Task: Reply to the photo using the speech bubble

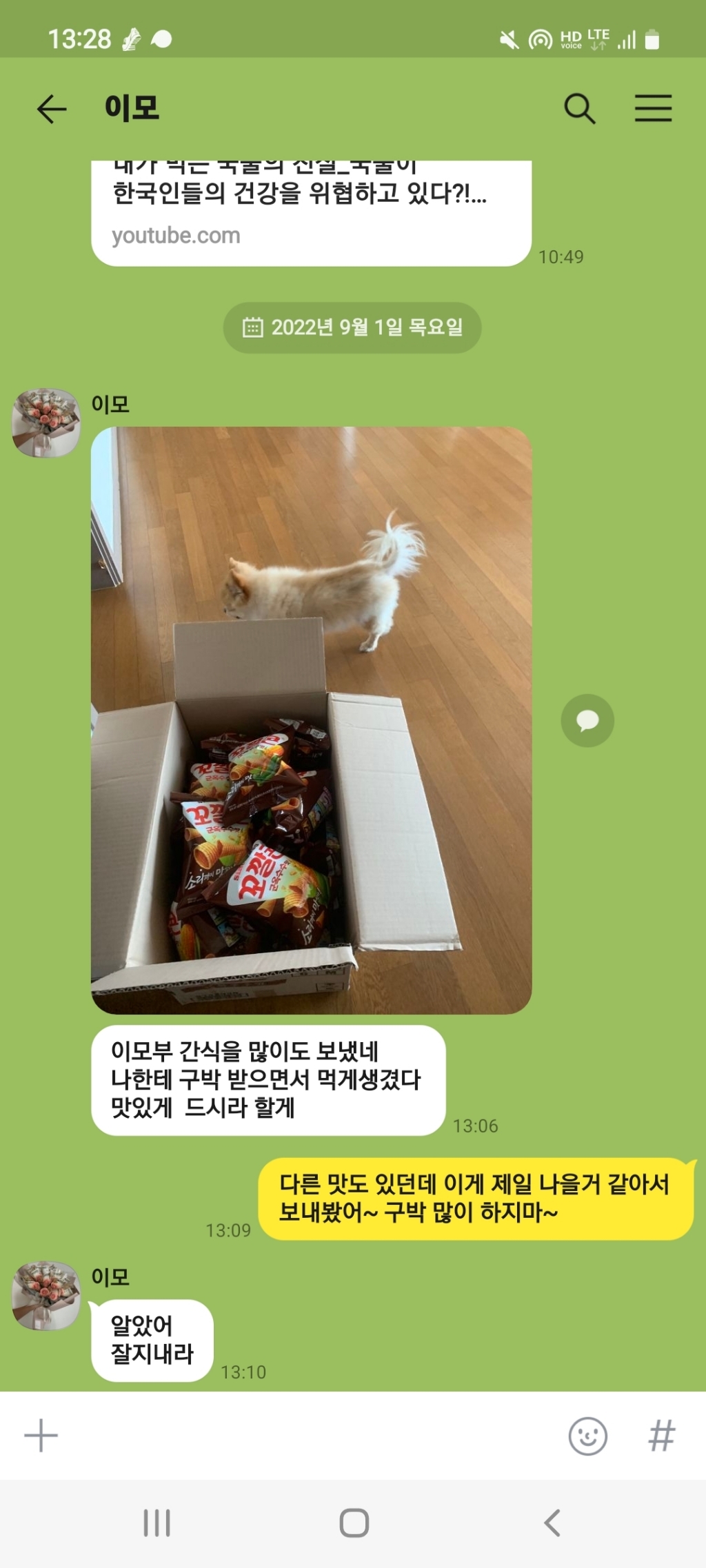Action: (x=587, y=720)
